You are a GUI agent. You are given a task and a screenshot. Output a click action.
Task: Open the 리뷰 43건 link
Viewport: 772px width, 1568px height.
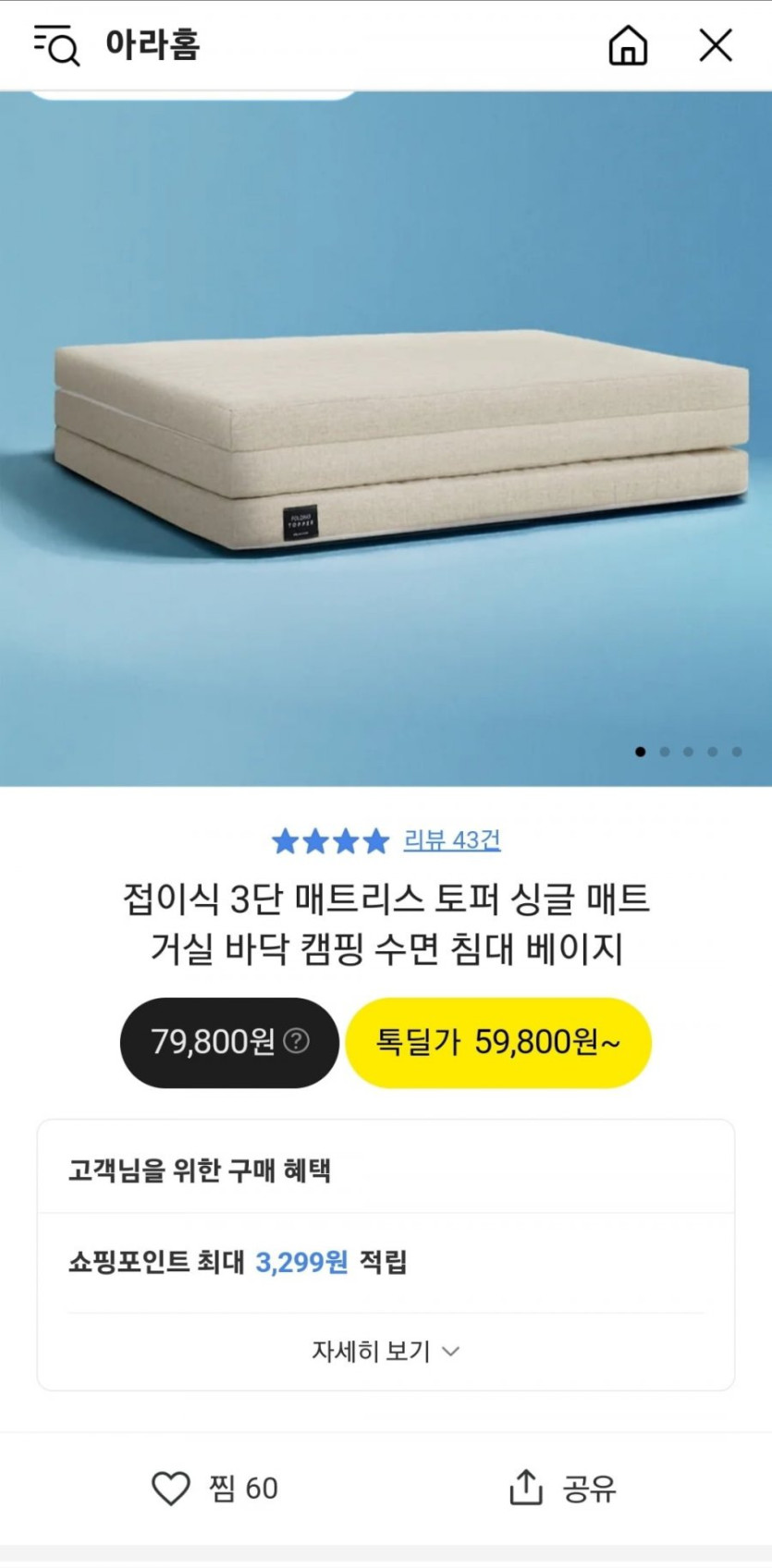coord(452,839)
